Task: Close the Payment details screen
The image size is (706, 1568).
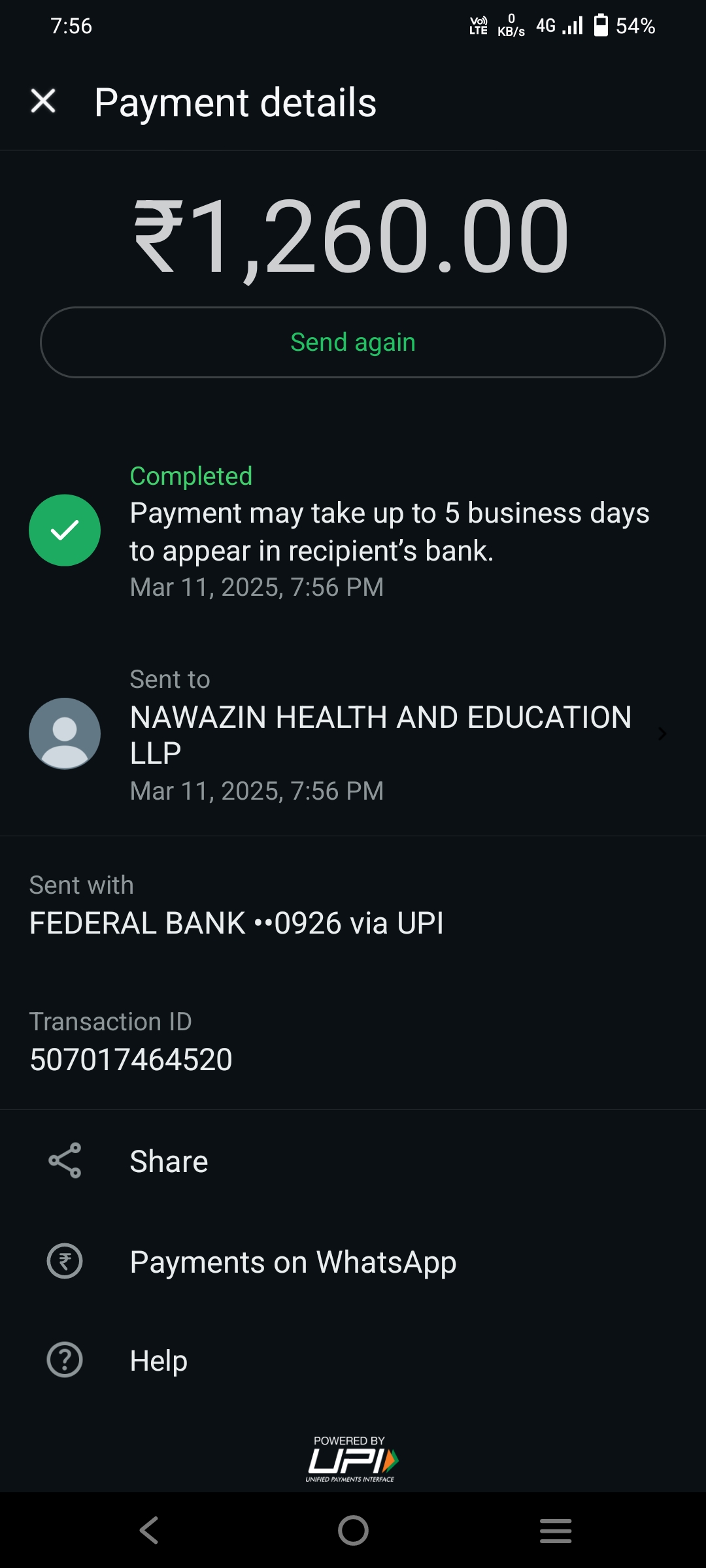Action: (x=43, y=101)
